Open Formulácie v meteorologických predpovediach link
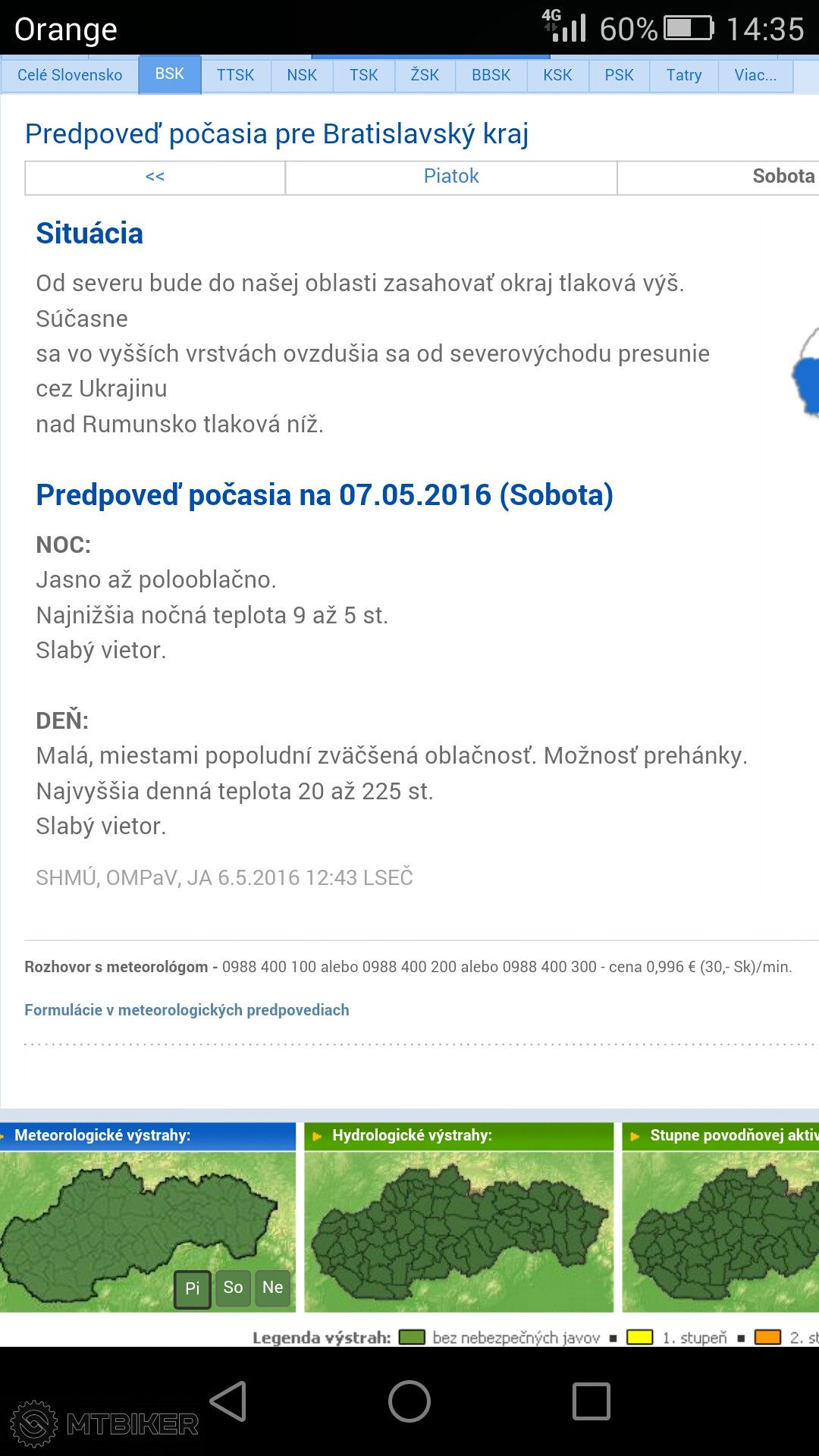819x1456 pixels. point(187,1010)
